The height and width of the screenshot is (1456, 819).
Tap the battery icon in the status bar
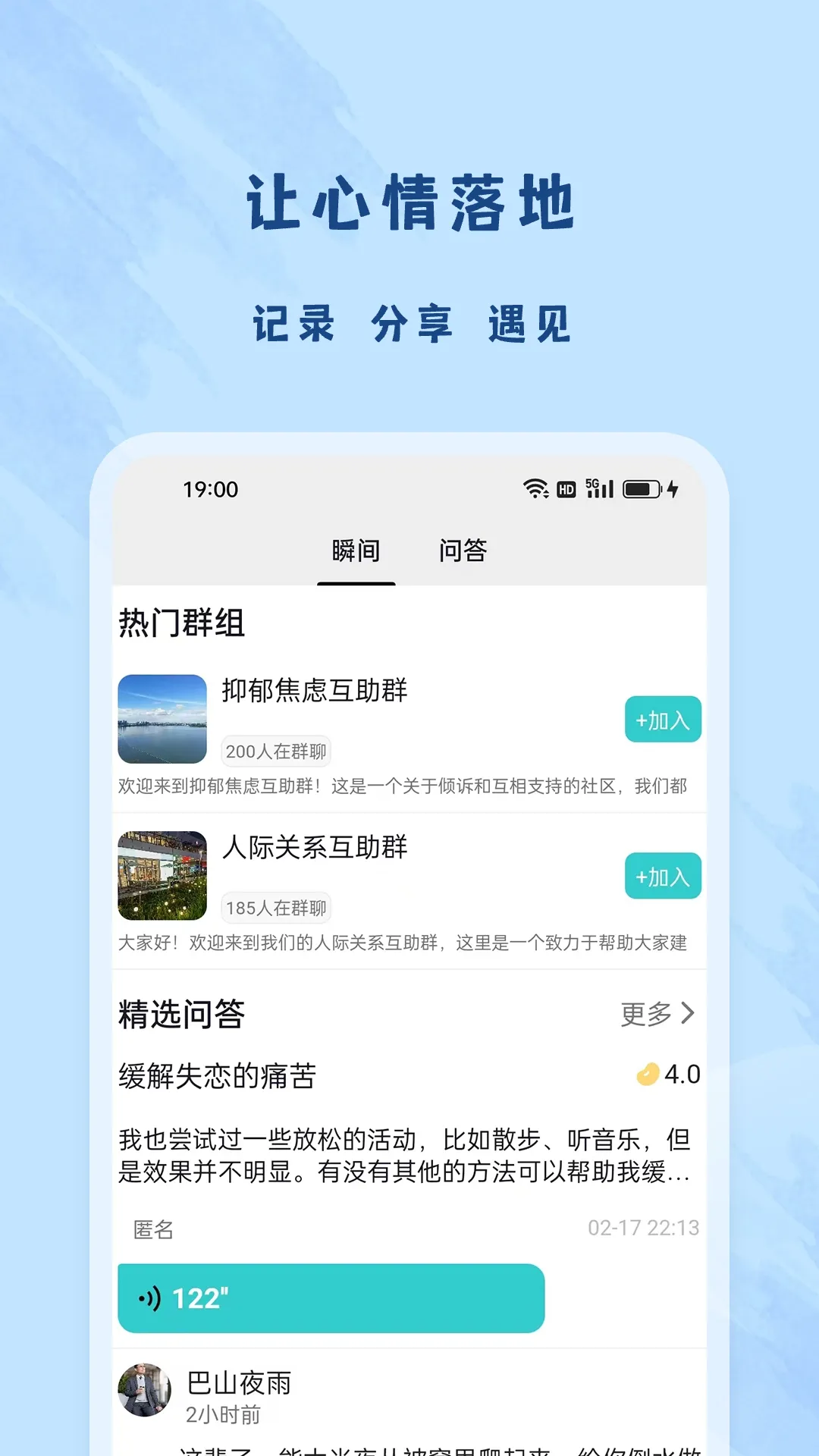pyautogui.click(x=640, y=489)
